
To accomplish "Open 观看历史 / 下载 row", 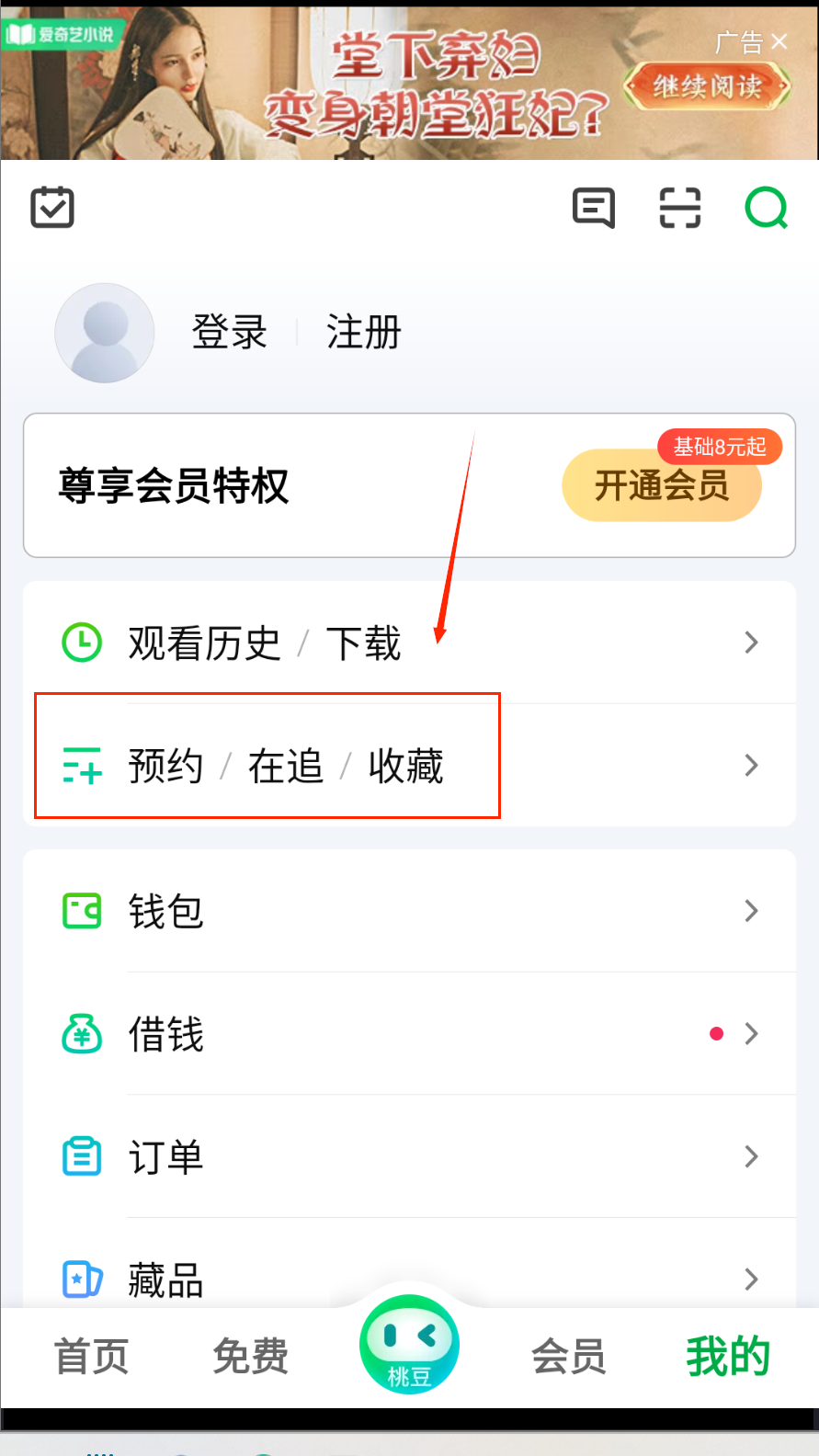I will tap(409, 643).
